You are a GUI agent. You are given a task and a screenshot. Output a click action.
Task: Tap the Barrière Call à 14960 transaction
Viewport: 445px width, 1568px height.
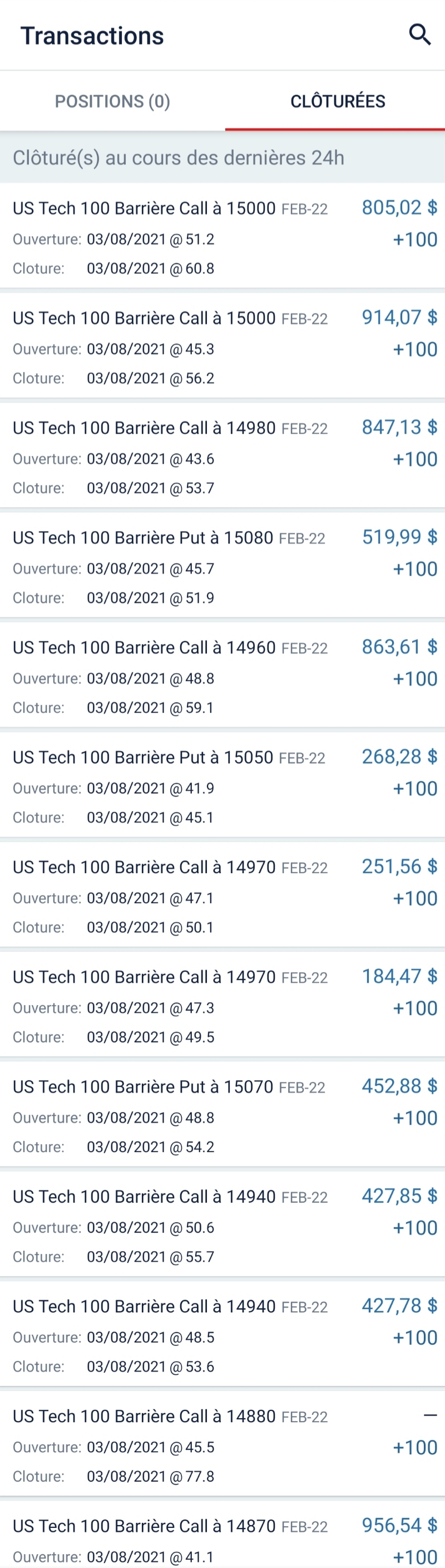pos(222,677)
